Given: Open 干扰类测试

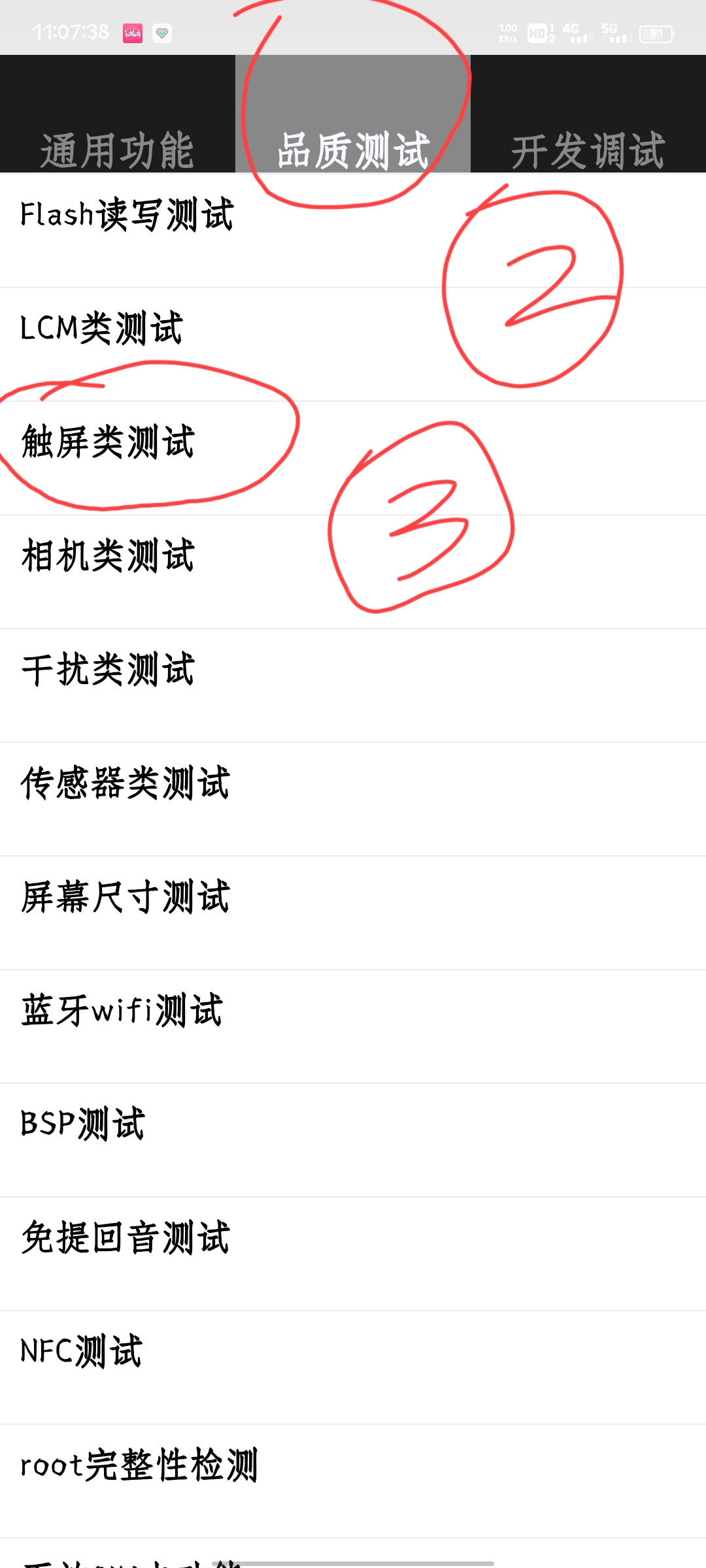Looking at the screenshot, I should coord(109,670).
